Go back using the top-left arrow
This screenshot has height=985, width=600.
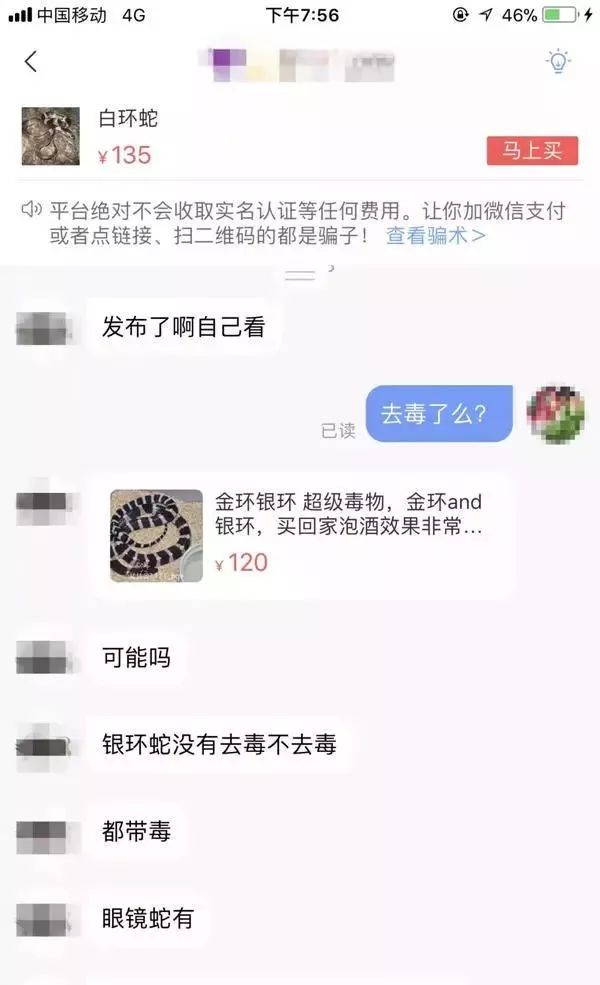coord(31,61)
